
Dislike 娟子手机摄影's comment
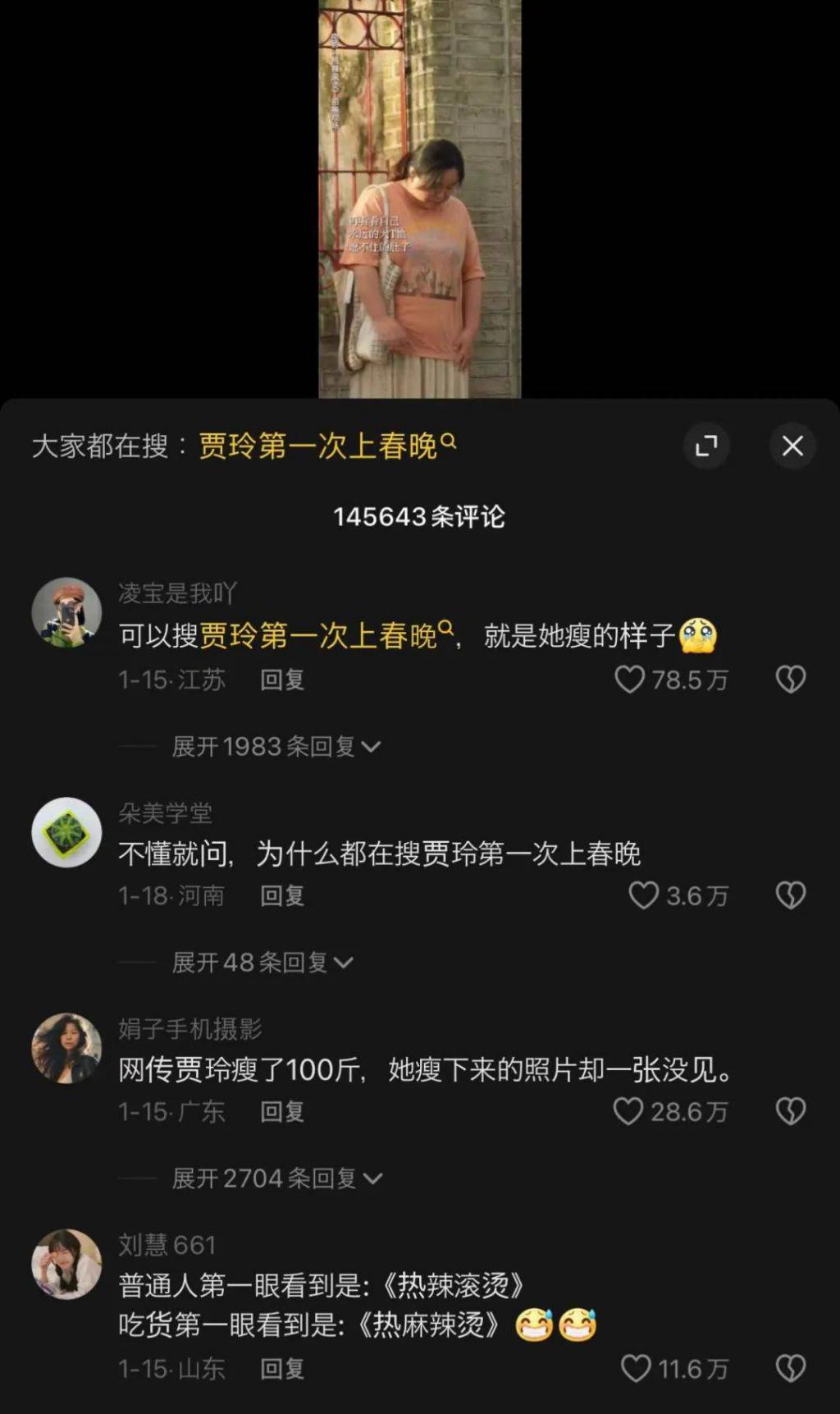pos(791,1111)
